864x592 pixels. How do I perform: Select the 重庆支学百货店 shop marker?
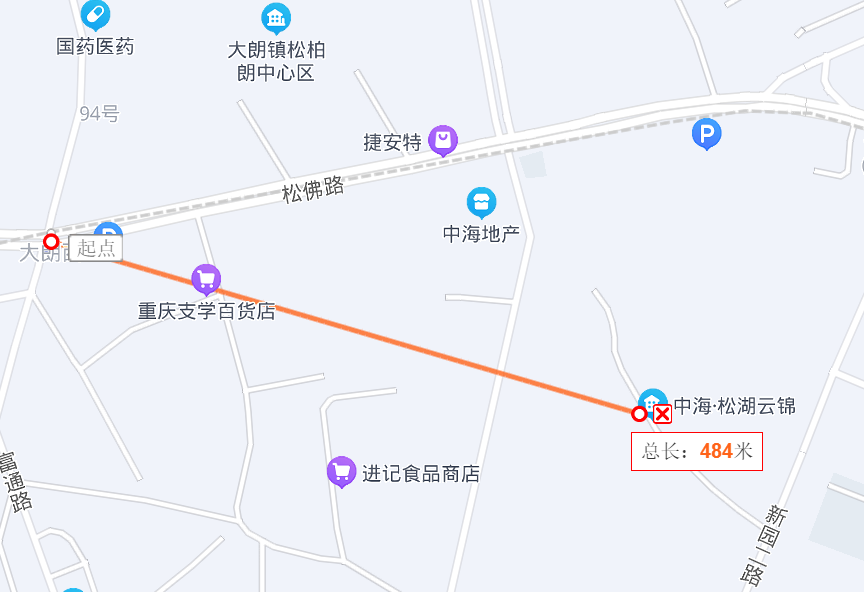pos(206,279)
